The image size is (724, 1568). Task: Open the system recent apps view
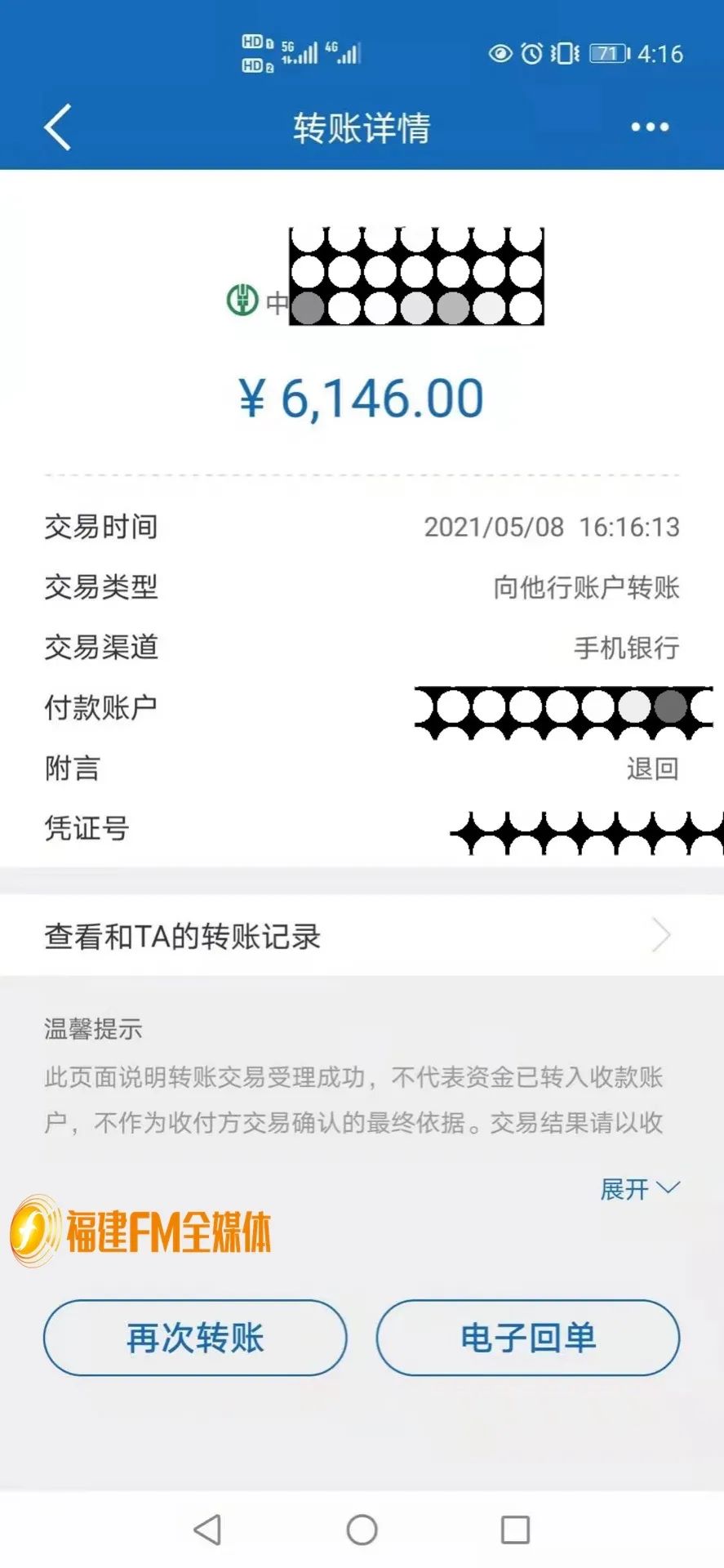515,1529
